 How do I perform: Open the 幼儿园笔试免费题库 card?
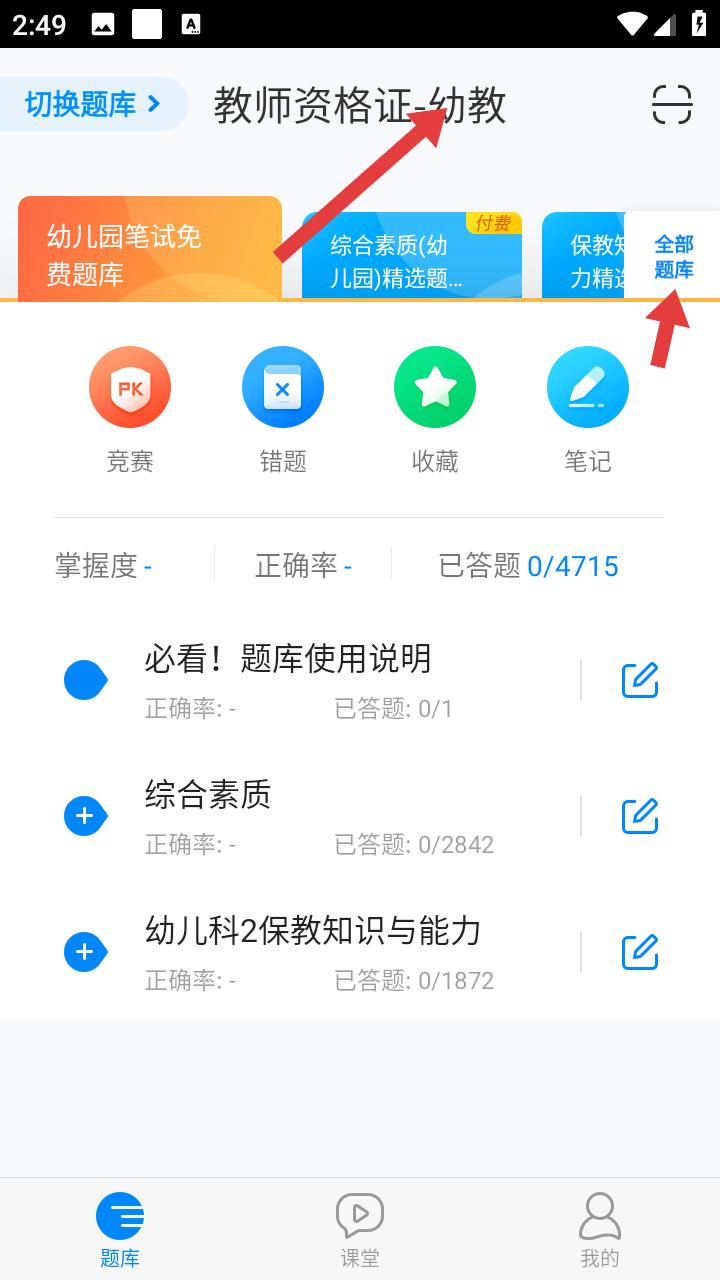point(150,254)
